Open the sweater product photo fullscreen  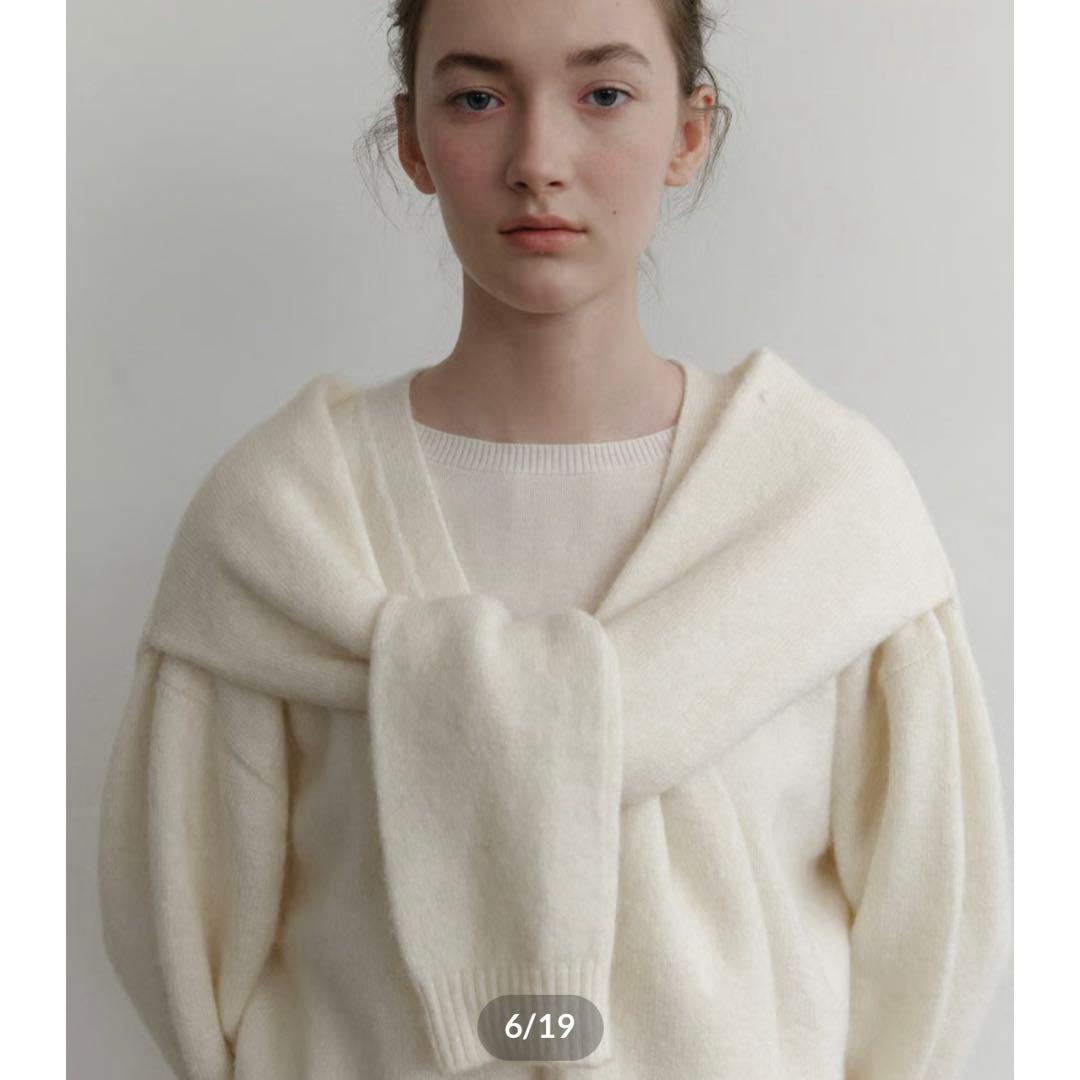click(x=540, y=600)
